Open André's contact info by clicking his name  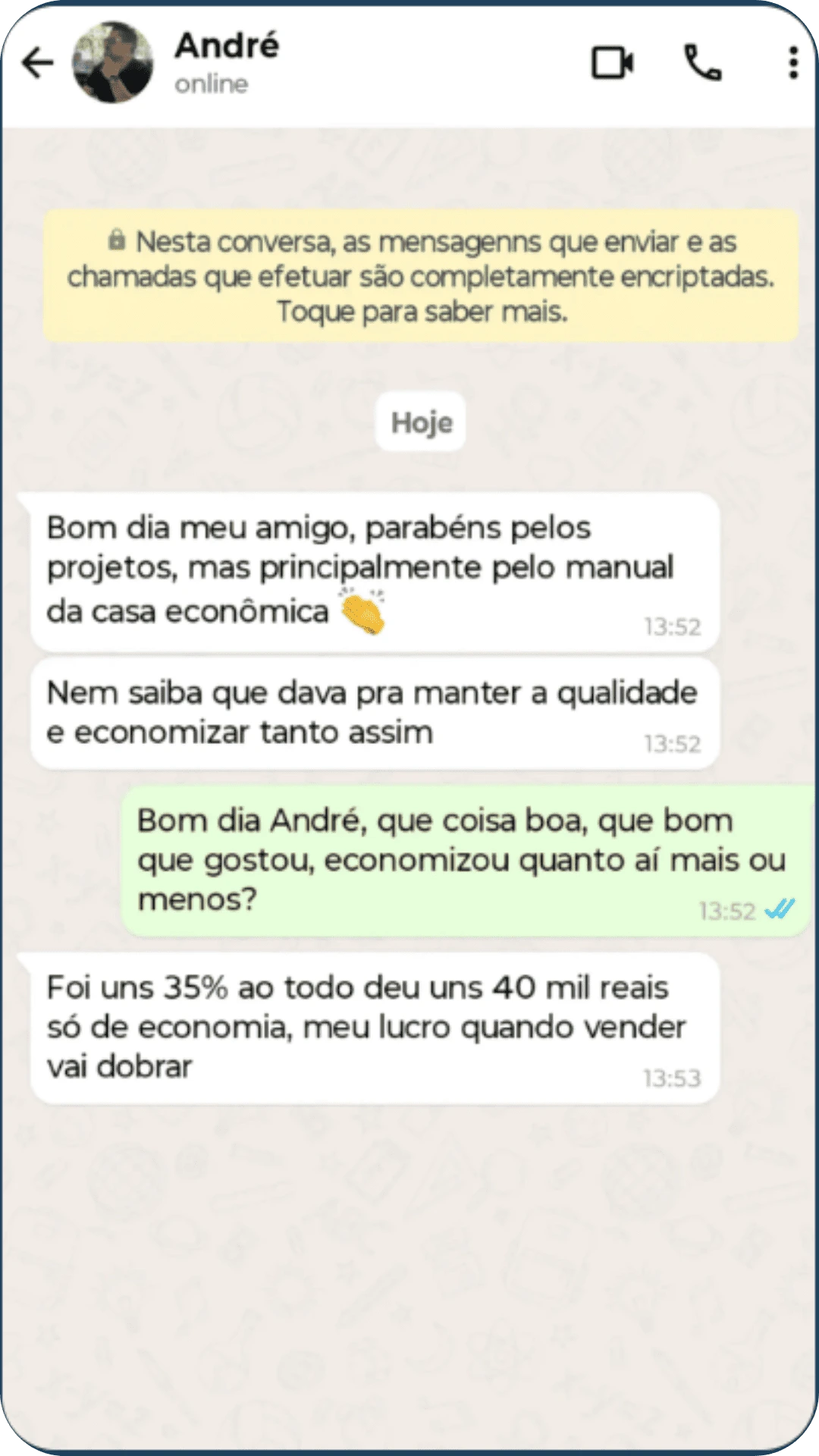[227, 45]
